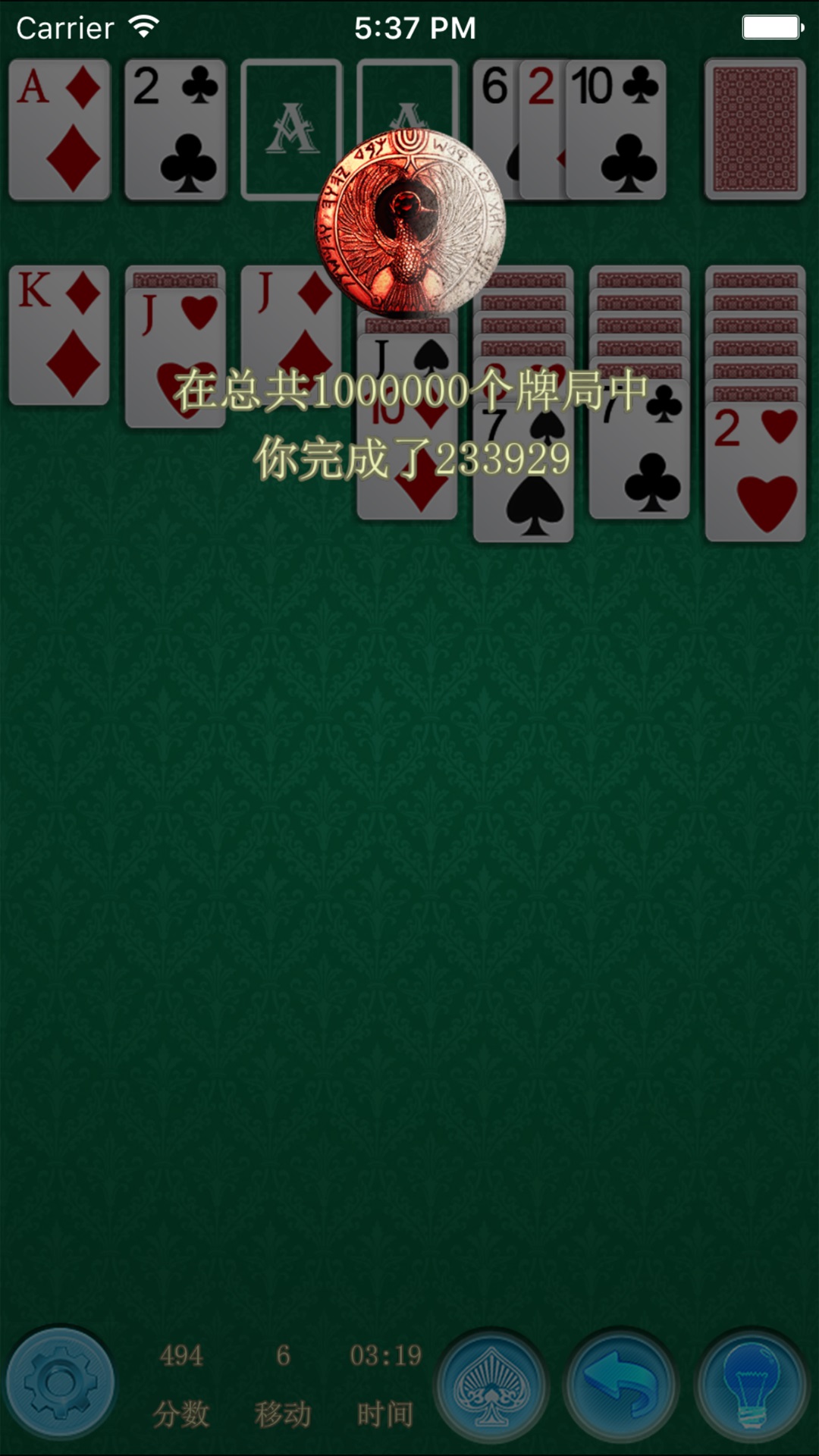
Task: Select the 10 of clubs waste card
Action: pos(616,130)
